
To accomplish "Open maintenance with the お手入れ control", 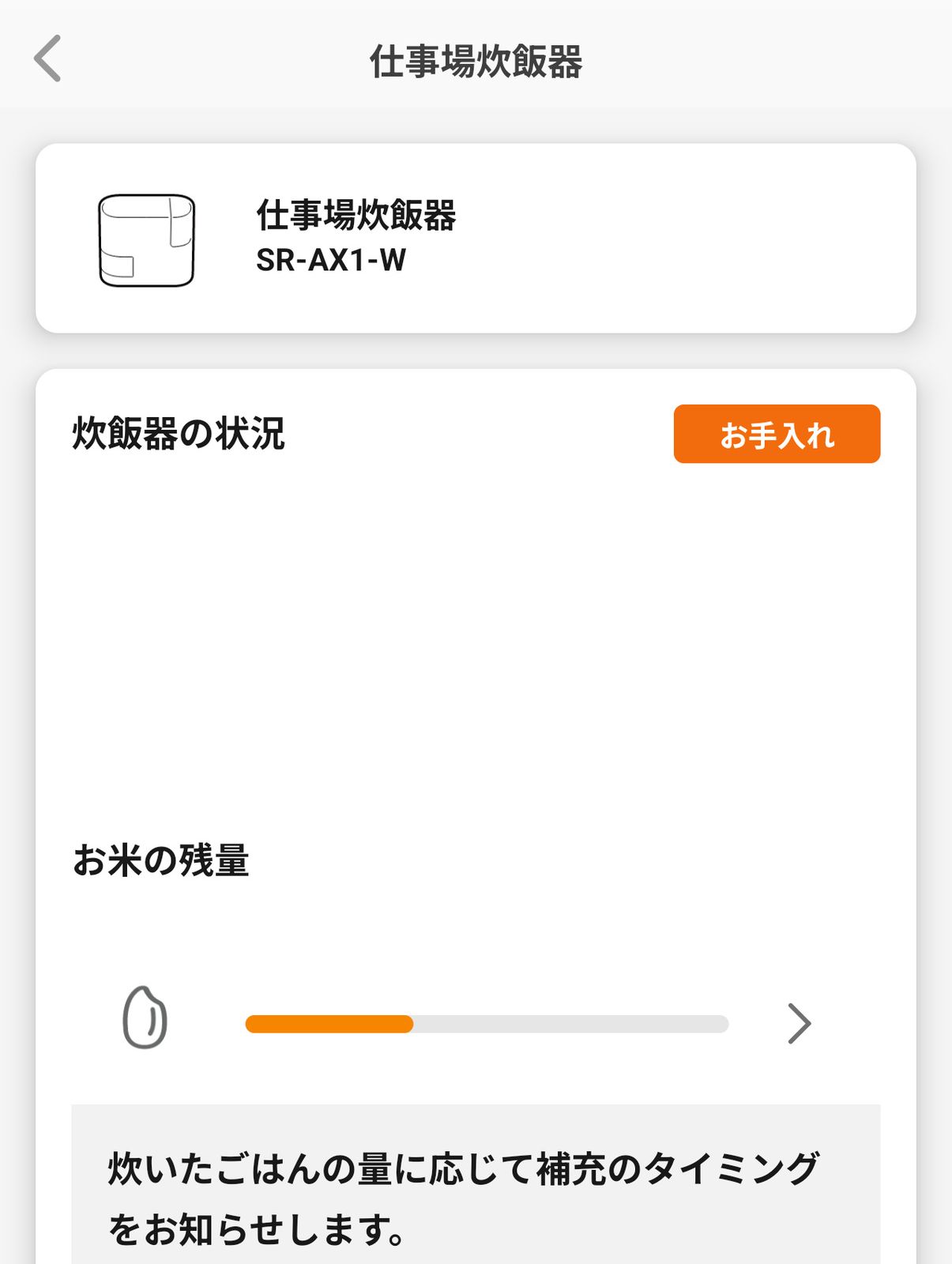I will [777, 433].
